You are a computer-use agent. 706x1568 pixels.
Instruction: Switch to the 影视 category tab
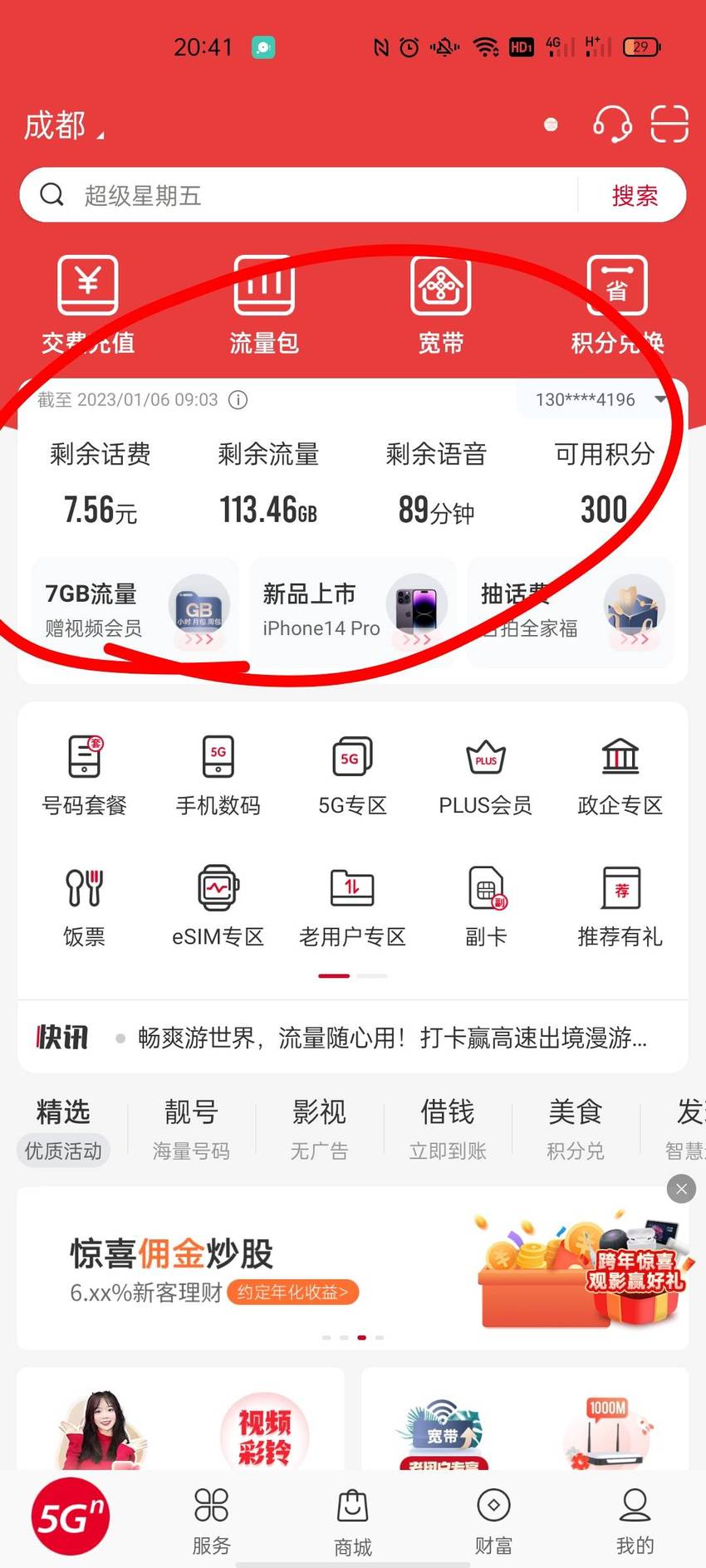click(x=319, y=1129)
